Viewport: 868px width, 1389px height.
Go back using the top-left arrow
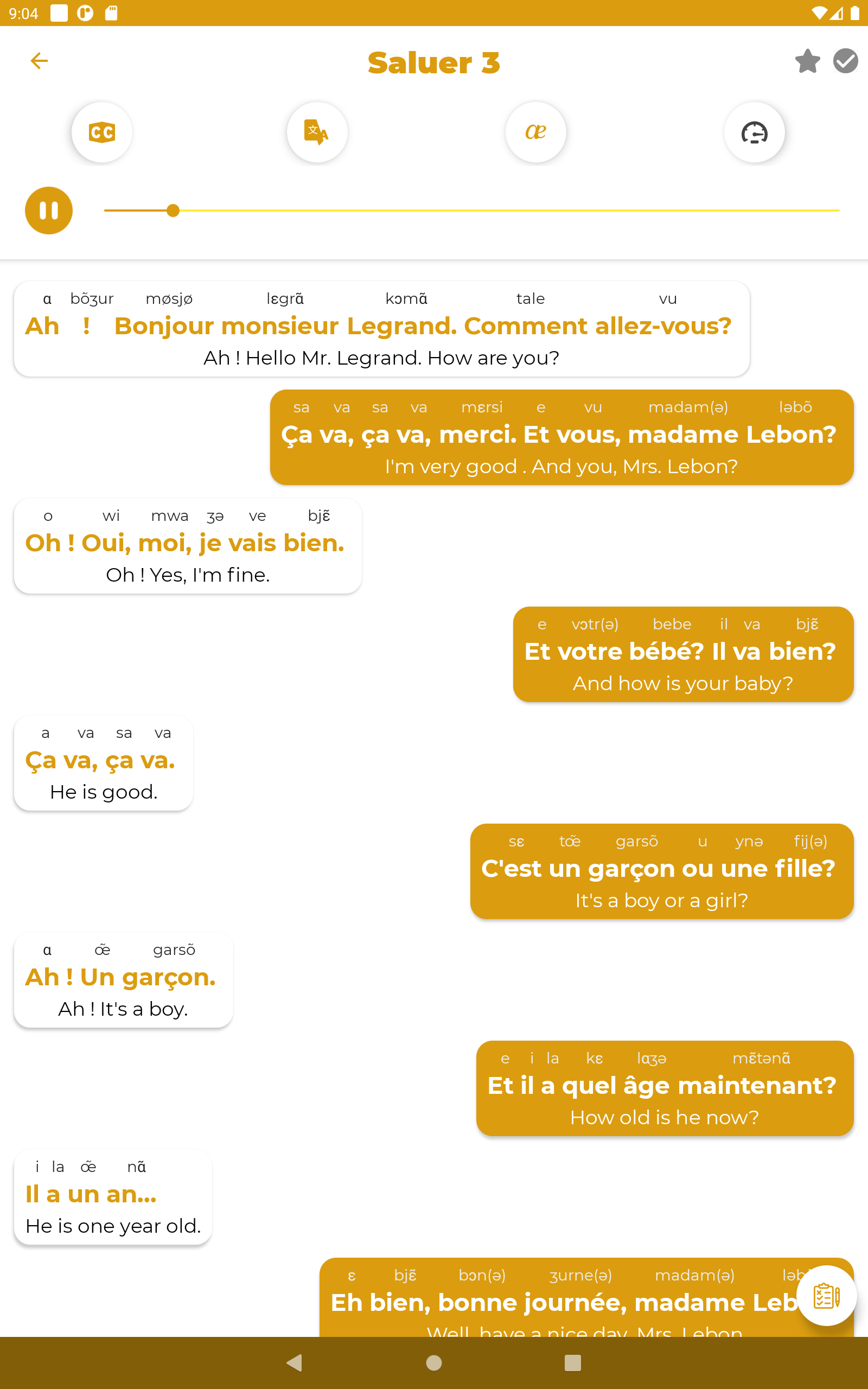coord(39,61)
